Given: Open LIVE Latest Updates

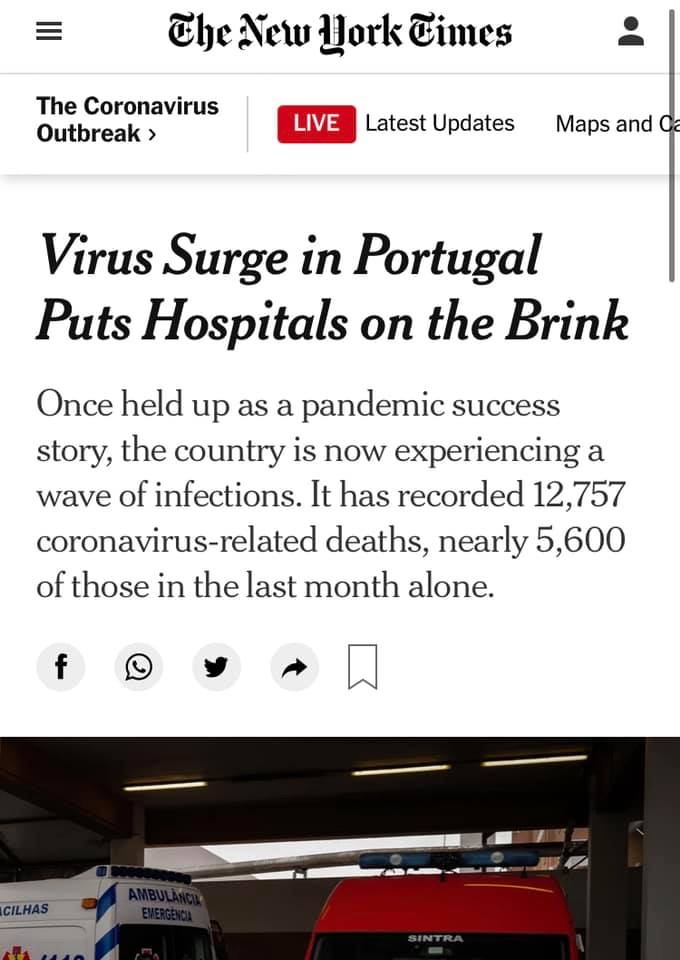Looking at the screenshot, I should pos(396,123).
